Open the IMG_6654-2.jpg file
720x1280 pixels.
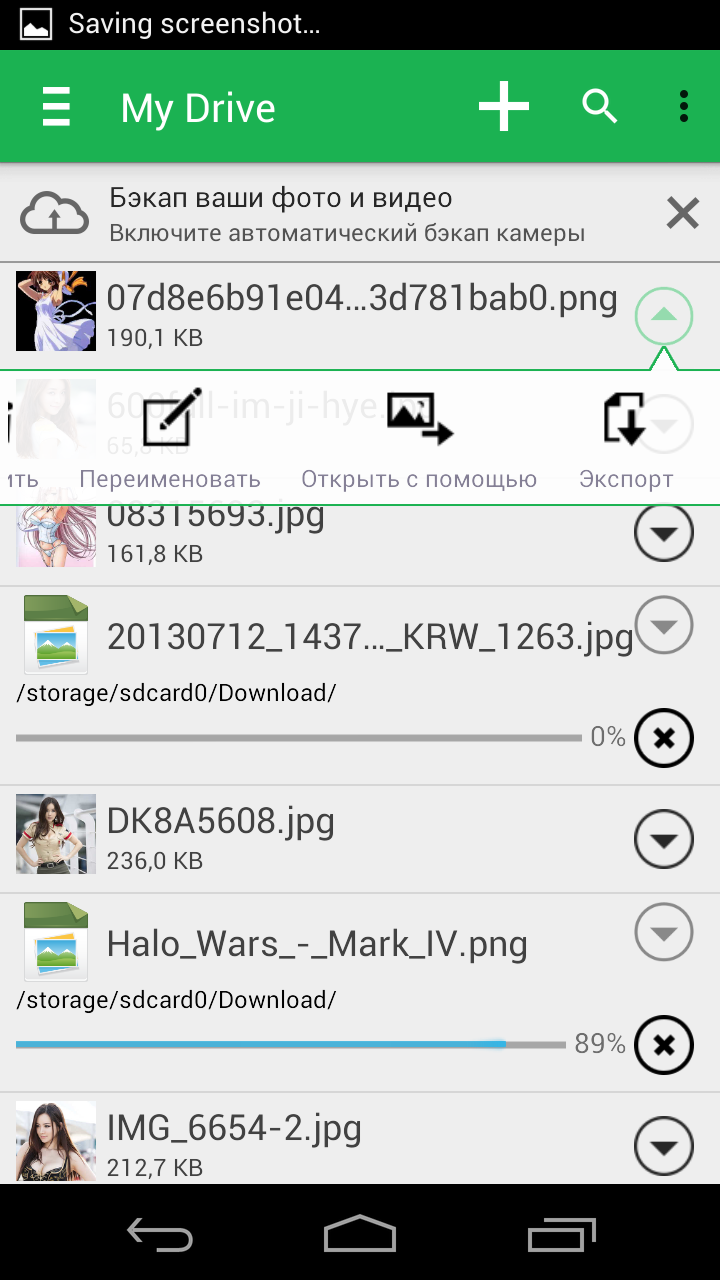pyautogui.click(x=320, y=1139)
